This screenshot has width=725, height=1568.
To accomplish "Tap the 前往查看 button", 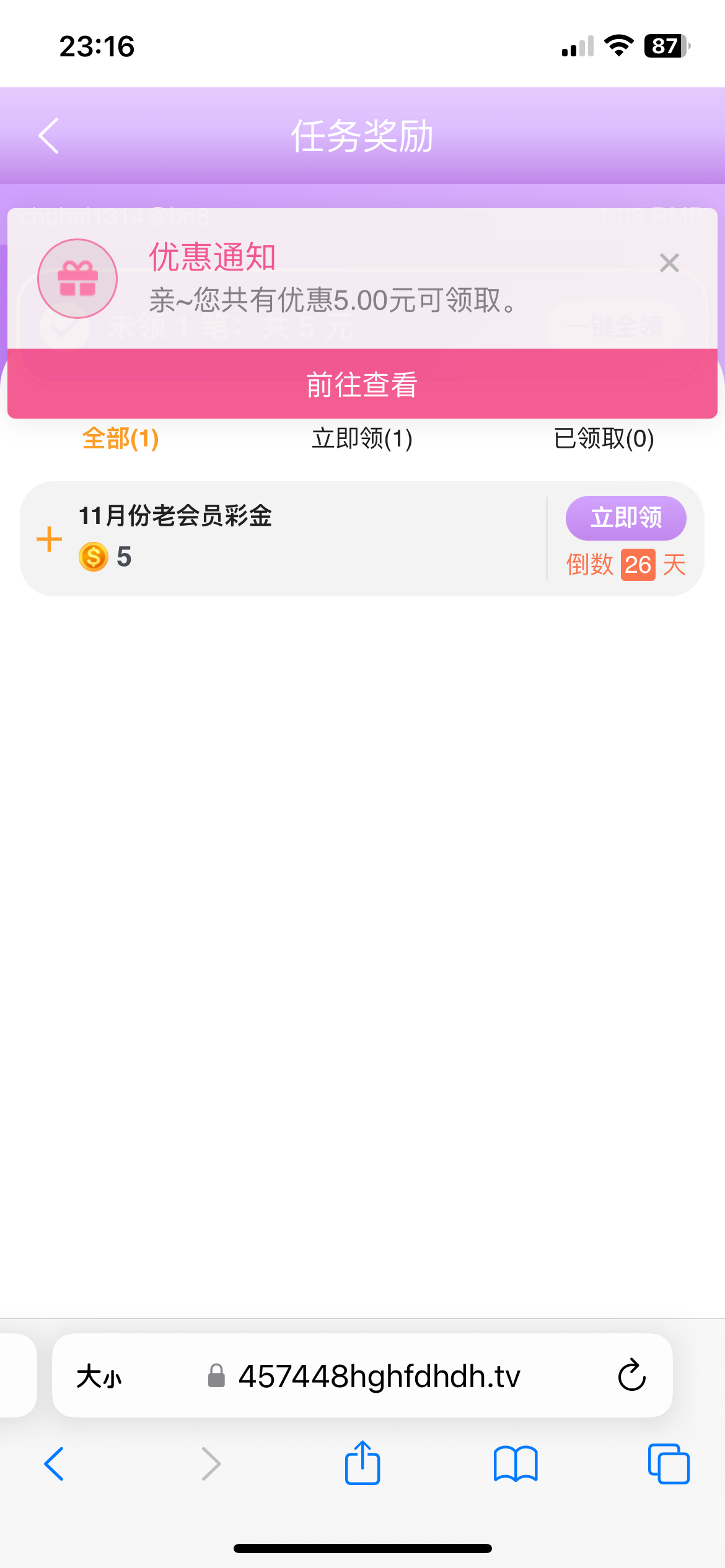I will point(362,384).
